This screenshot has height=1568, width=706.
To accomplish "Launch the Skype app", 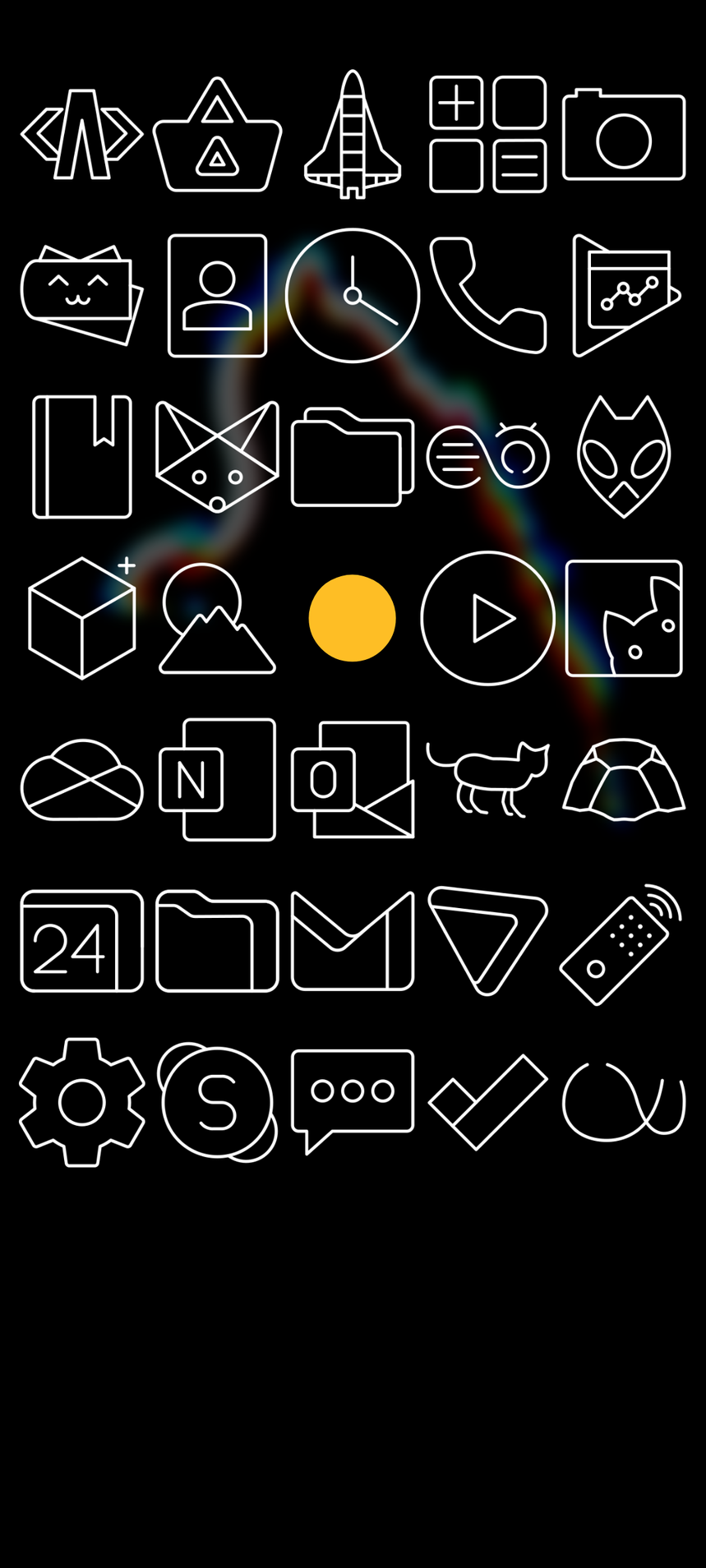I will point(217,1102).
